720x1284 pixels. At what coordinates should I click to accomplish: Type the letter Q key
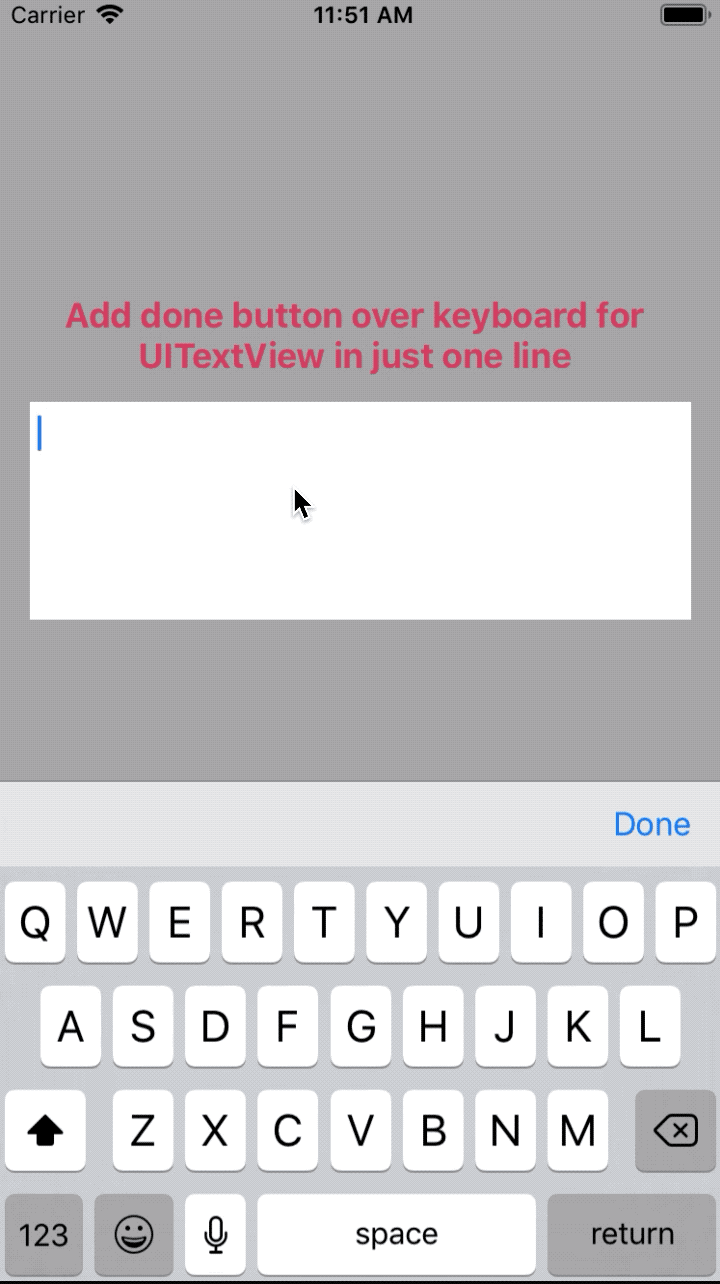click(x=35, y=923)
